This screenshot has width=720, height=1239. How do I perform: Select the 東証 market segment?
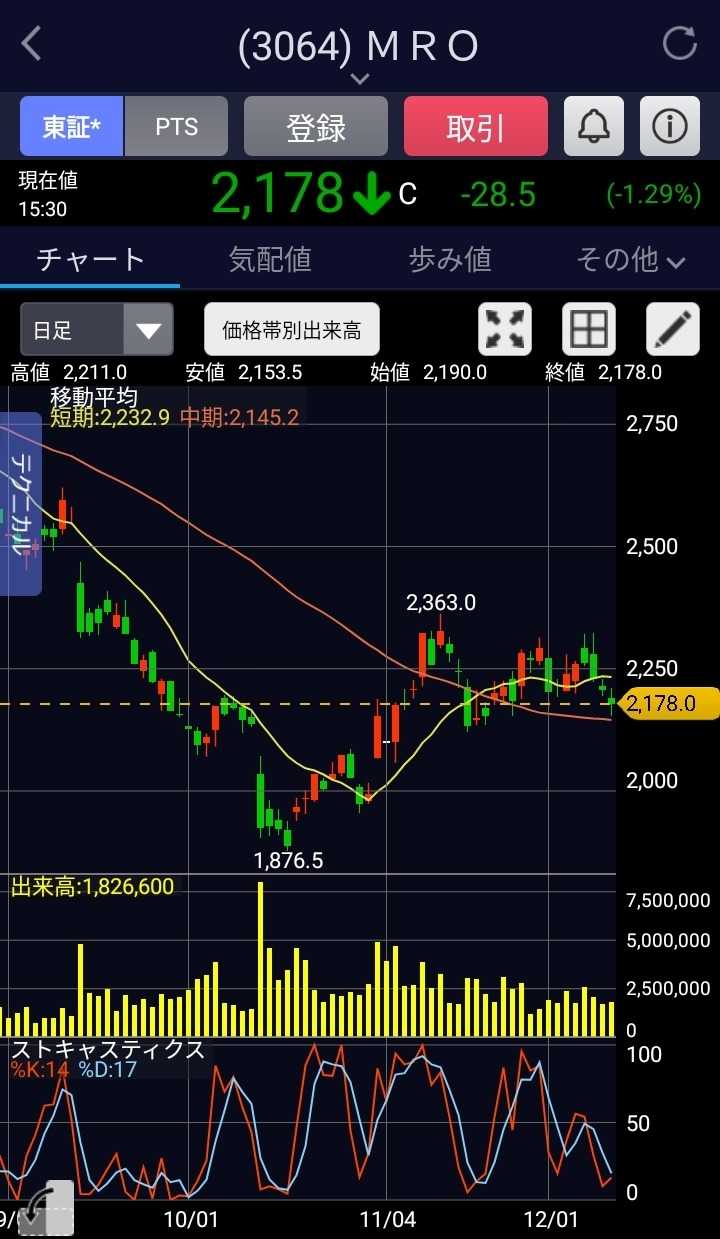pyautogui.click(x=72, y=127)
